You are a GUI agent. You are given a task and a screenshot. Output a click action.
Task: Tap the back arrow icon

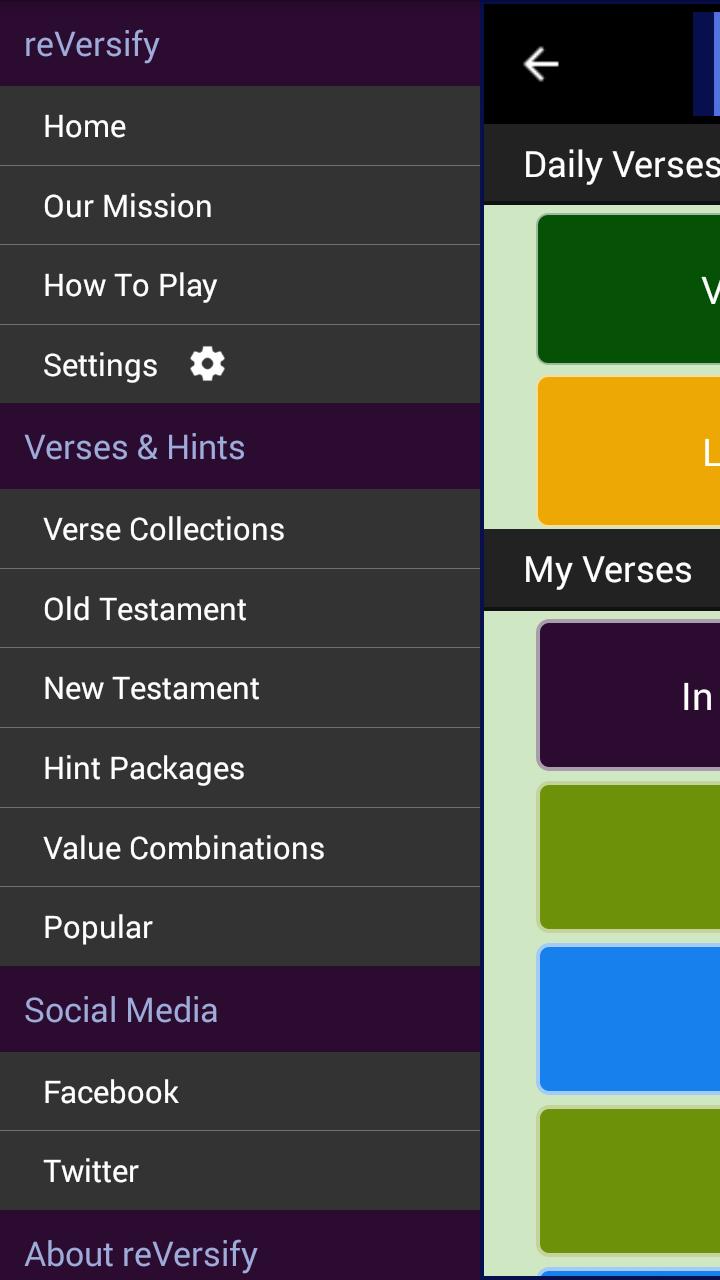click(x=541, y=64)
